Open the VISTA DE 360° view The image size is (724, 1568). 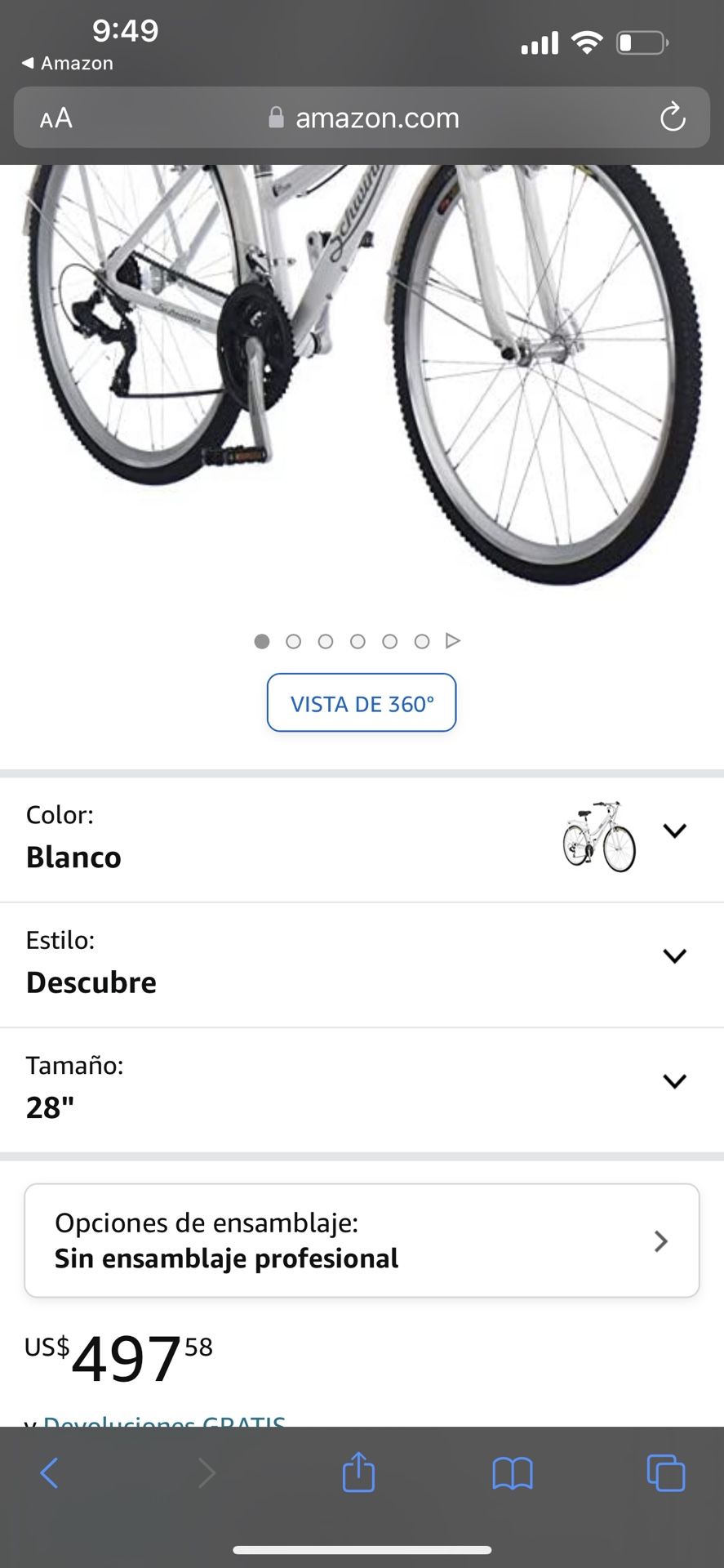click(362, 702)
